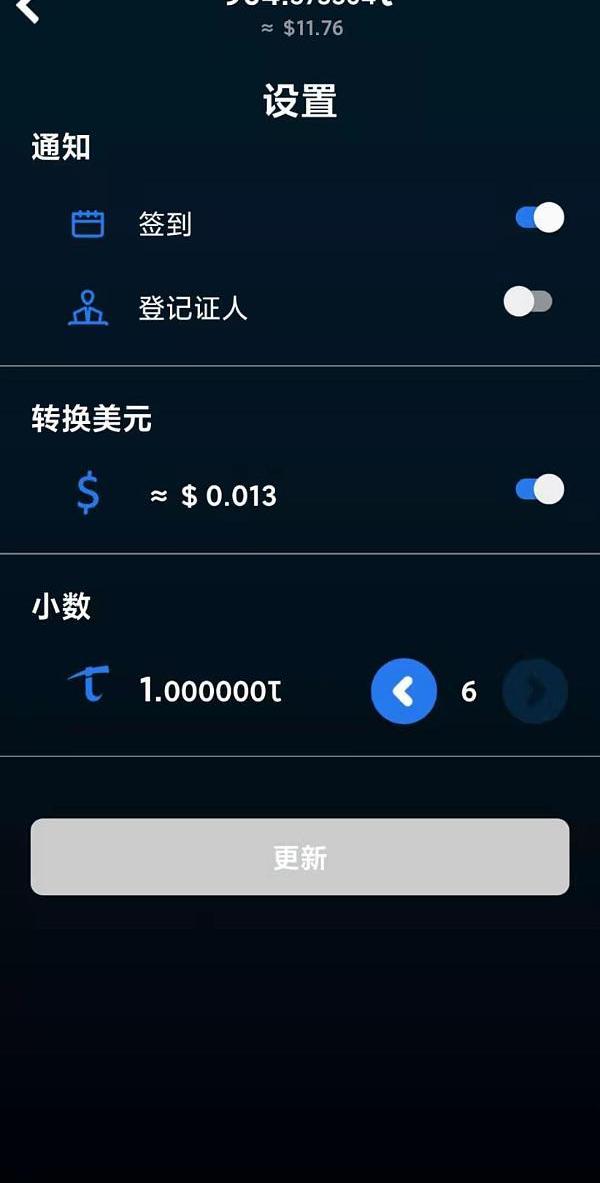600x1183 pixels.
Task: Enable the 登记证人 notification toggle
Action: (528, 302)
